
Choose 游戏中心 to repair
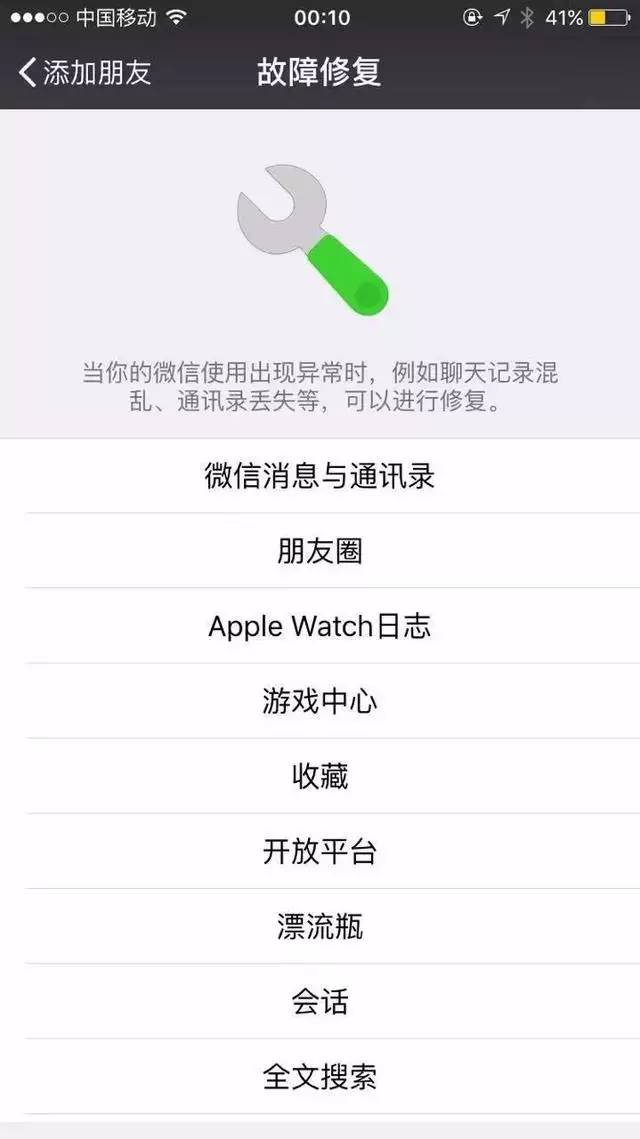pyautogui.click(x=320, y=702)
